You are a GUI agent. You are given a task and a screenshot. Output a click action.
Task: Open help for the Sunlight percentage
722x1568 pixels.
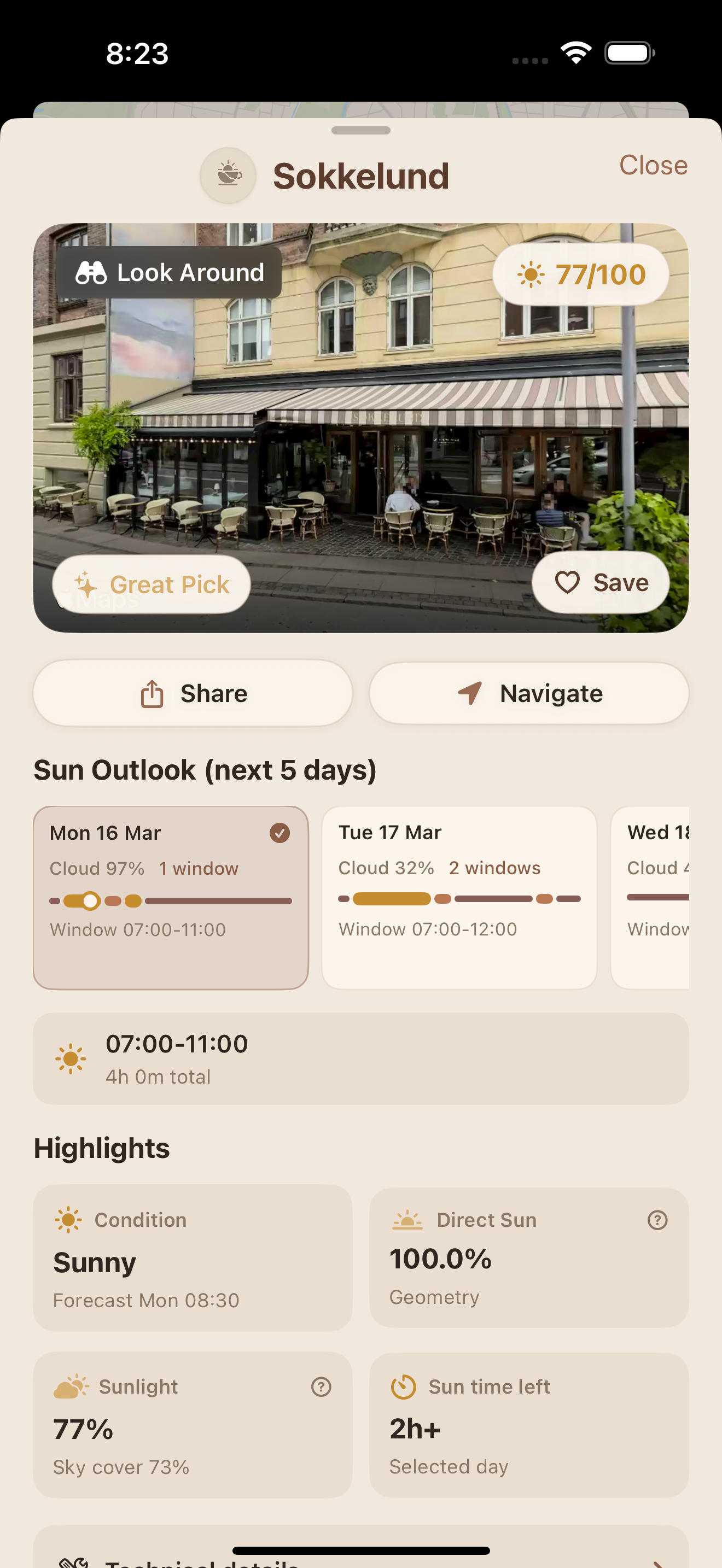(x=321, y=1386)
